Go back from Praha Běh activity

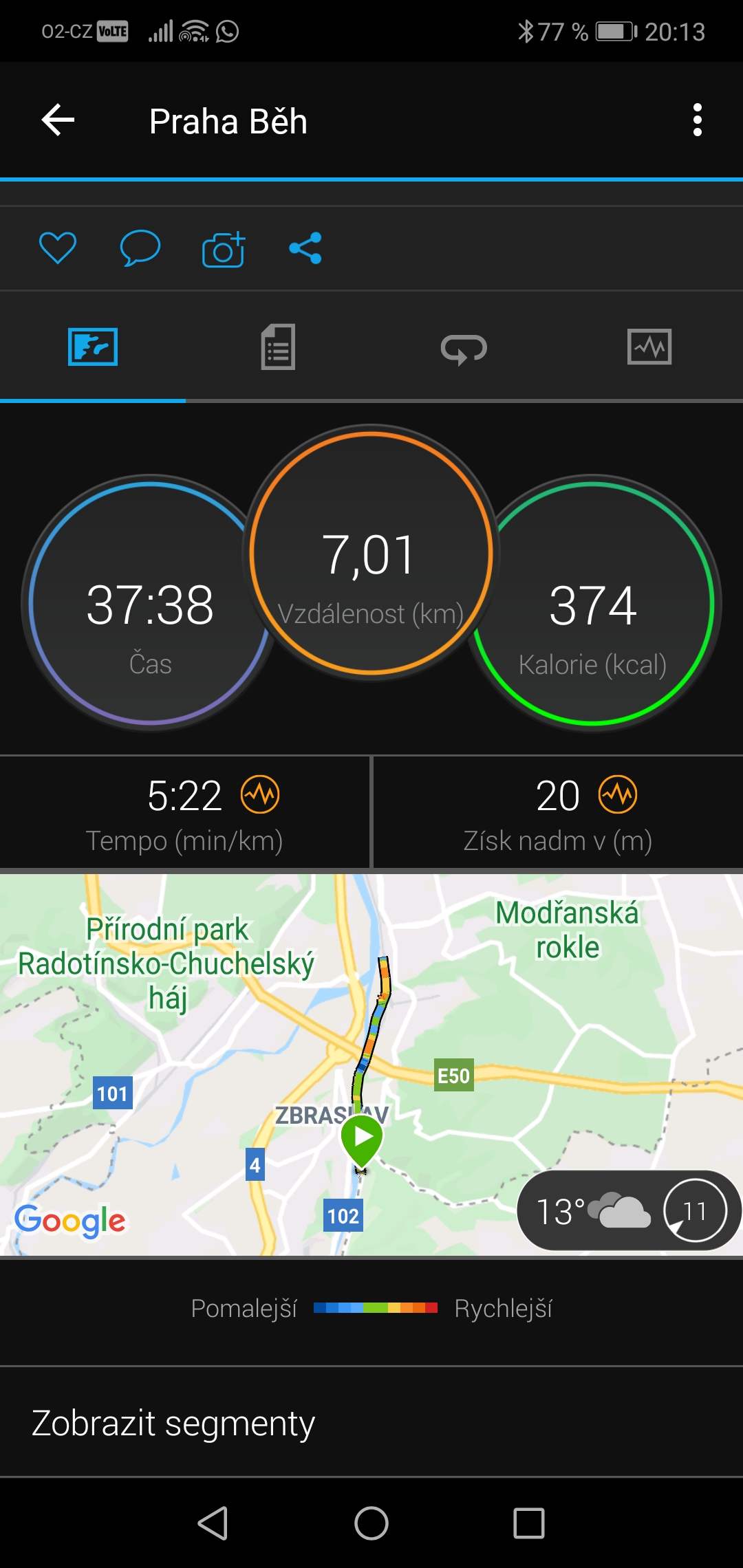click(58, 120)
